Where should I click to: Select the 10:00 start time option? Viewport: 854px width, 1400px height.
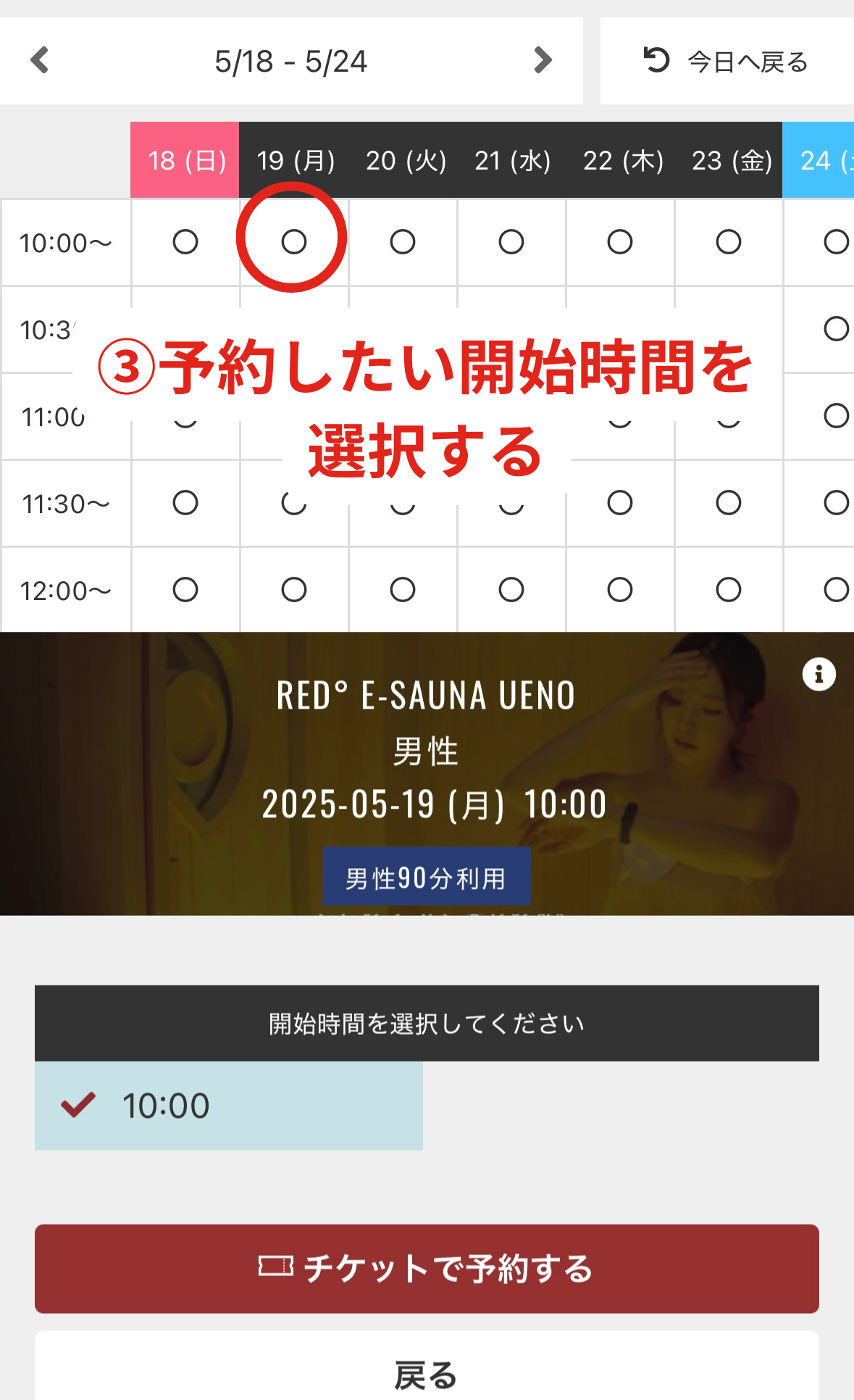click(x=228, y=1105)
